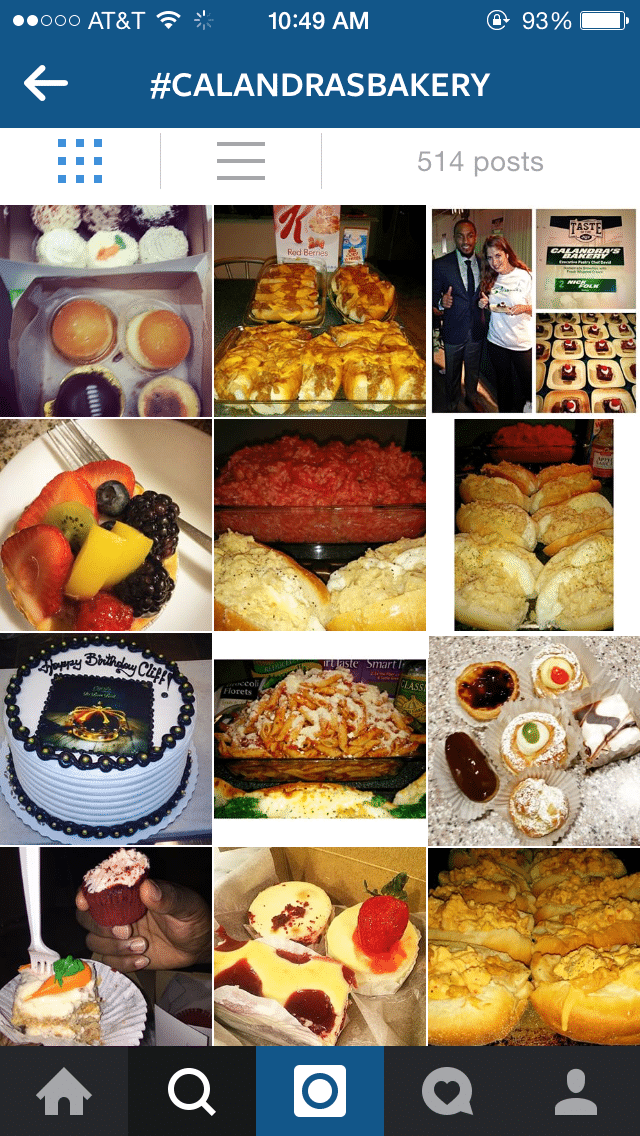Open the strawberry cheesecake photo
The width and height of the screenshot is (640, 1136).
pos(320,946)
